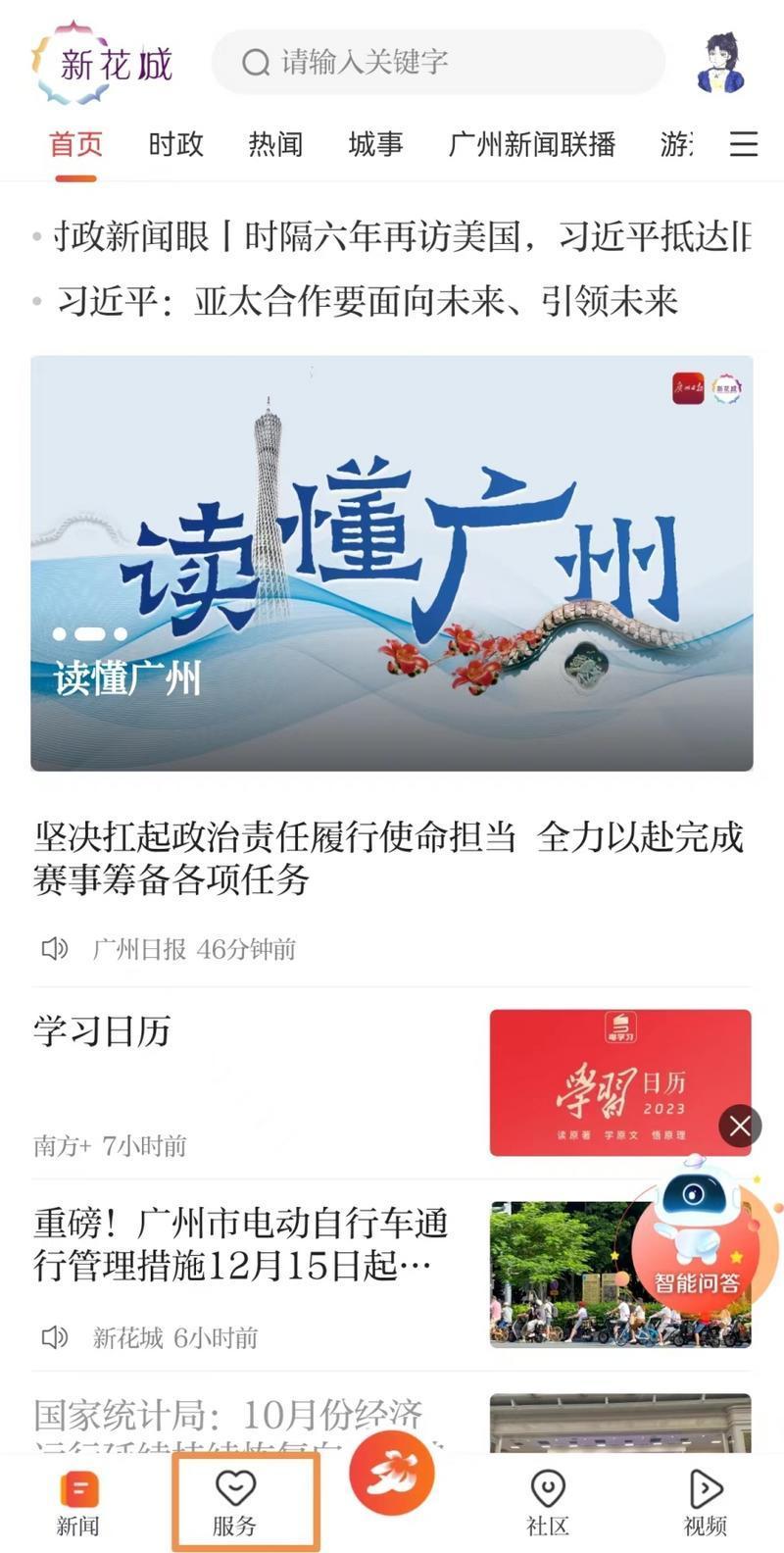Image resolution: width=784 pixels, height=1553 pixels.
Task: Open the profile avatar
Action: pyautogui.click(x=720, y=64)
